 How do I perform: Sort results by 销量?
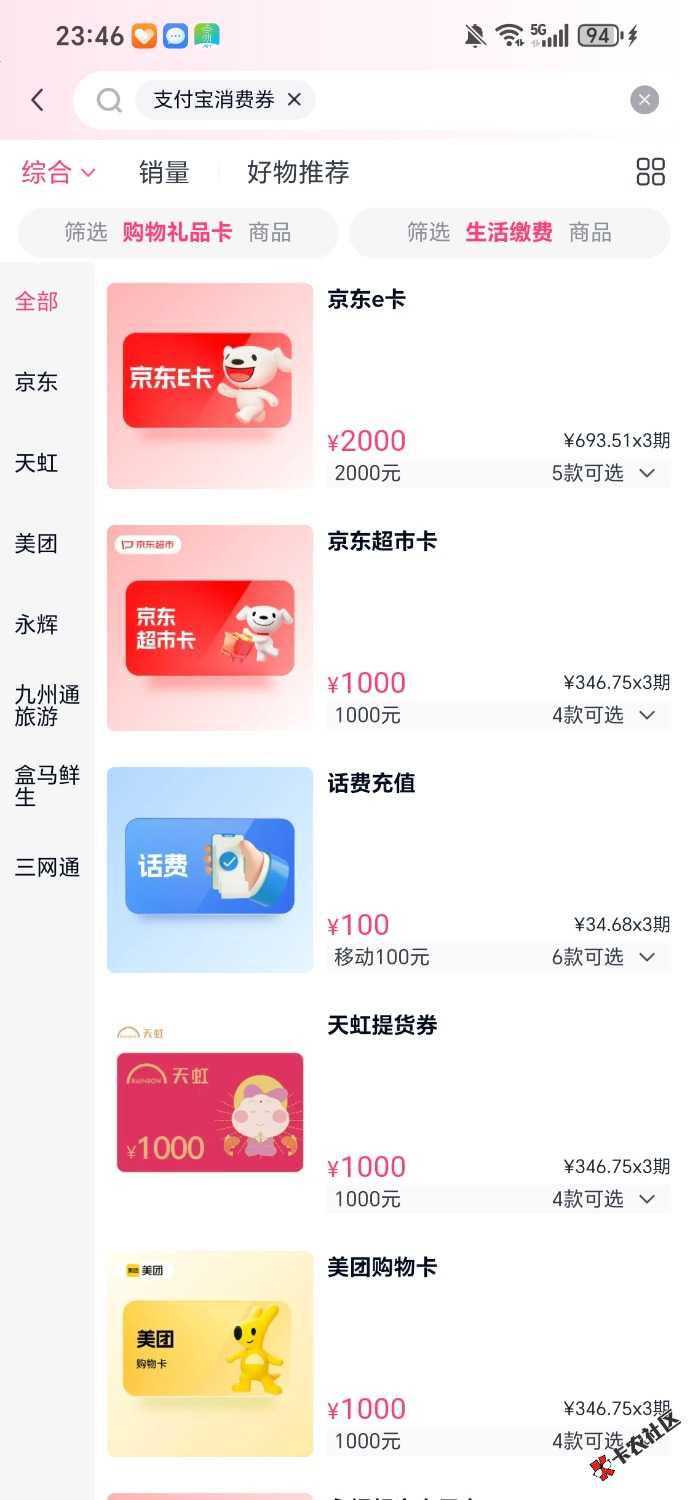point(164,172)
